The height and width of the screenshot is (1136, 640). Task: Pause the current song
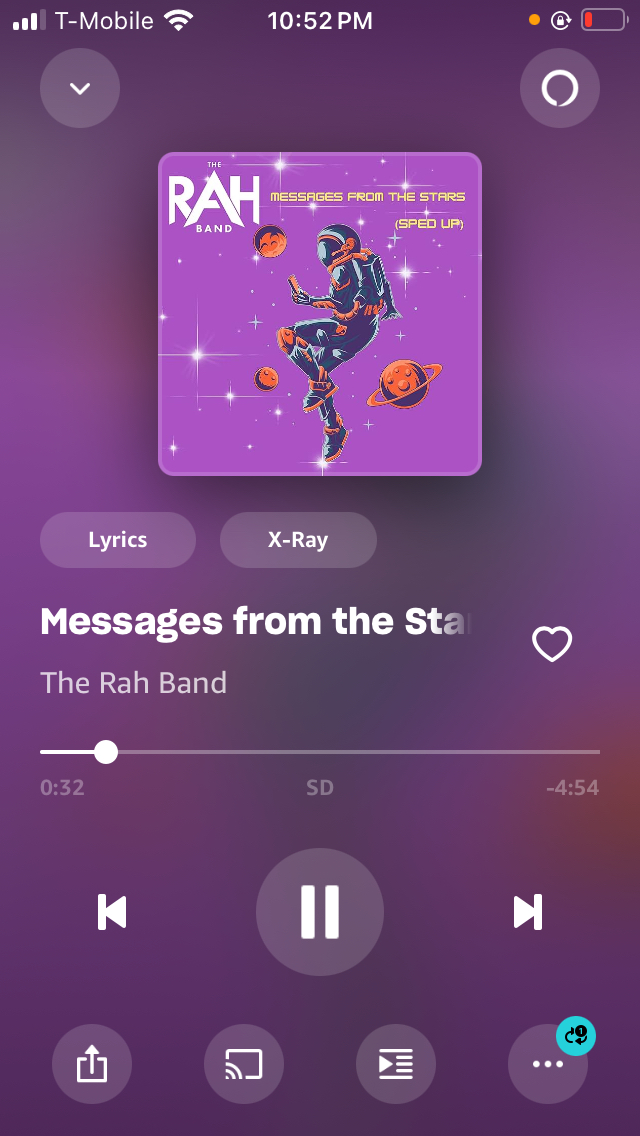point(320,911)
